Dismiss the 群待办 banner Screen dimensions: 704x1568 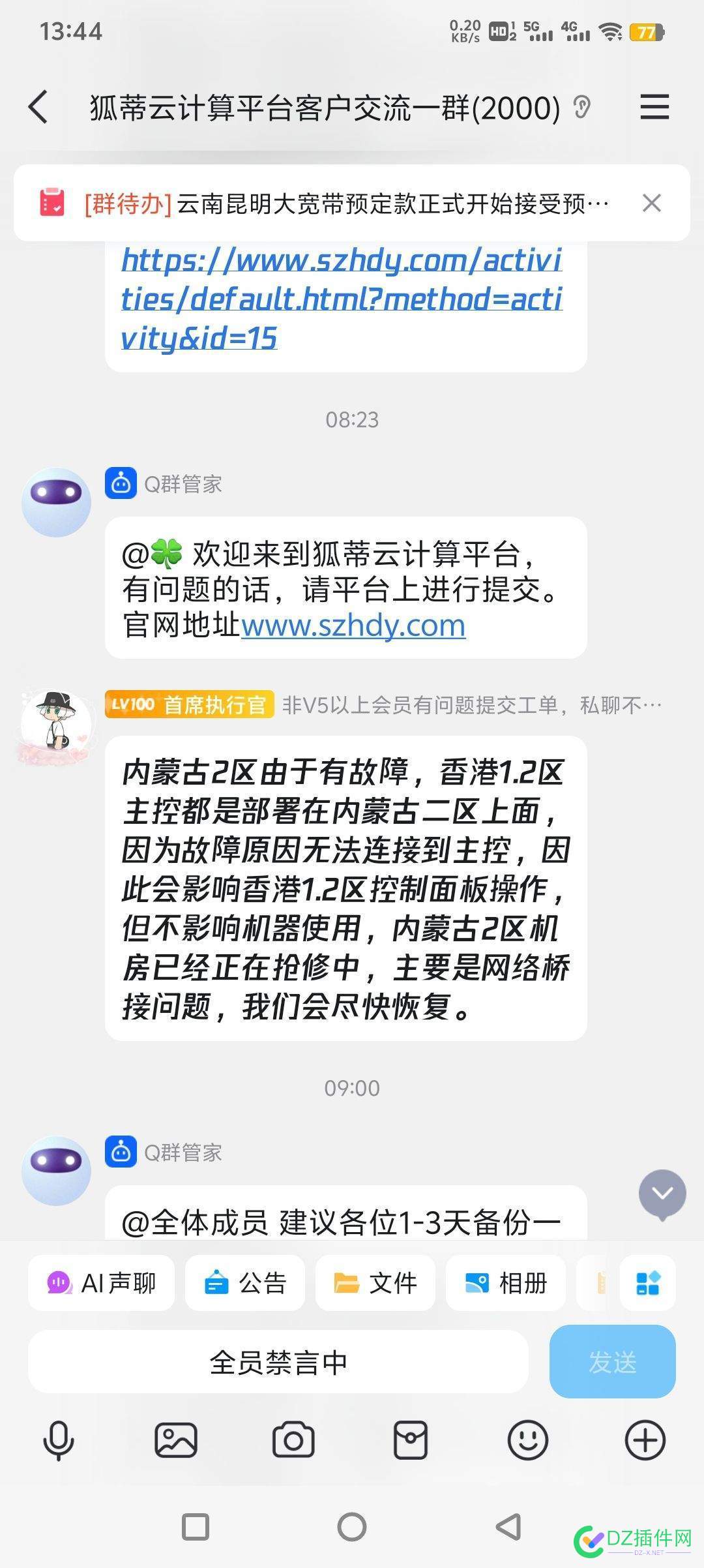click(x=651, y=204)
